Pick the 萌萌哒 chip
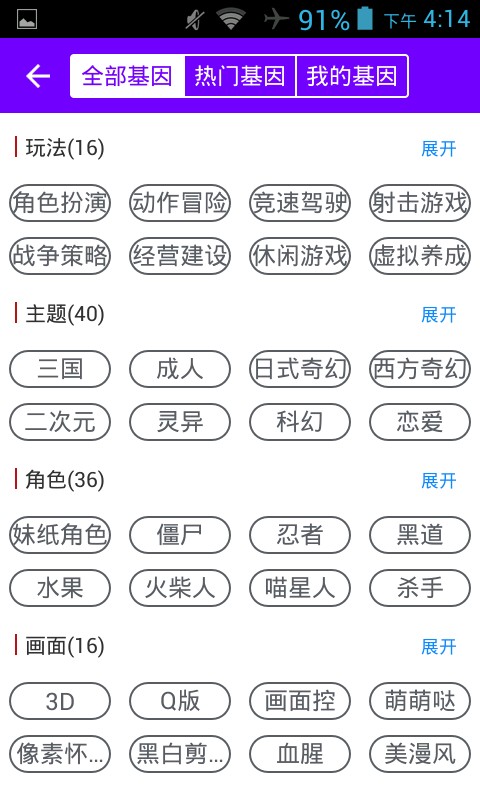480x800 pixels. pos(420,701)
